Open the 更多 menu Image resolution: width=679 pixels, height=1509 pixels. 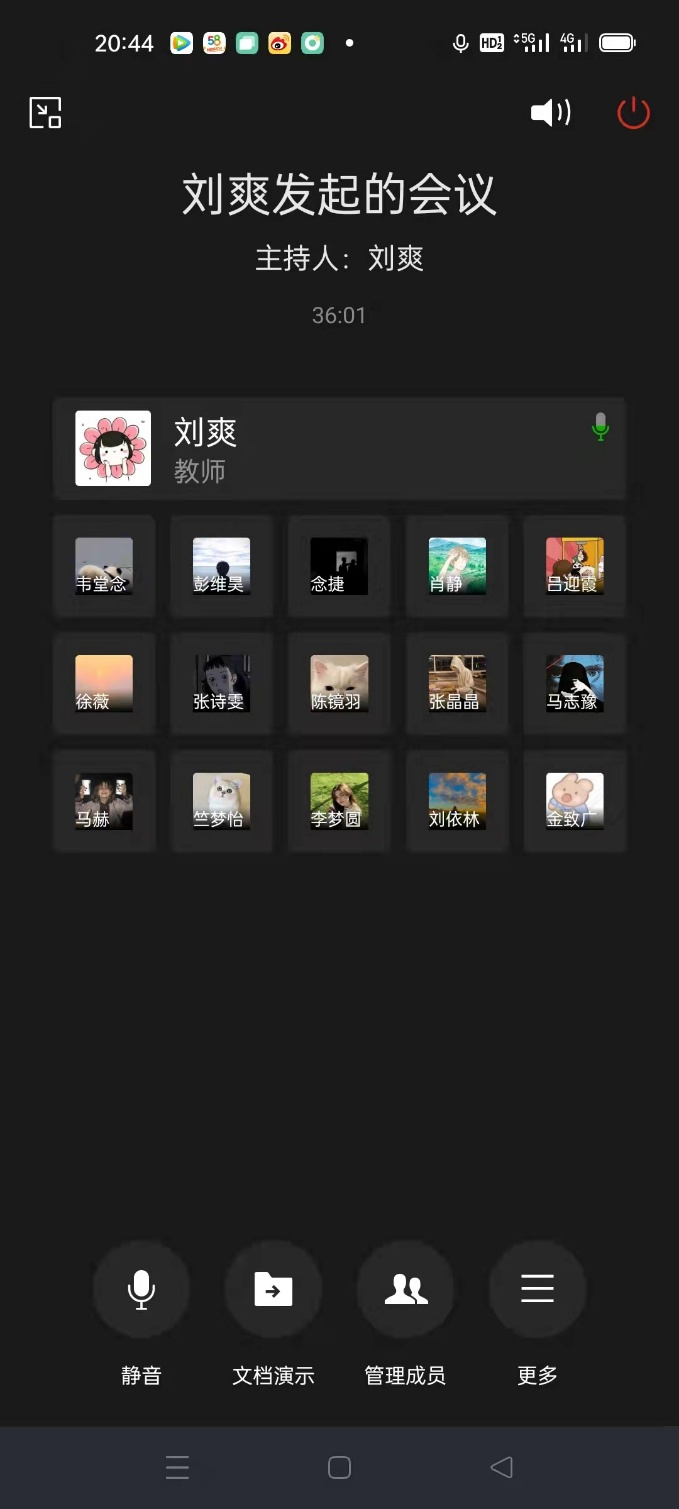tap(537, 1290)
